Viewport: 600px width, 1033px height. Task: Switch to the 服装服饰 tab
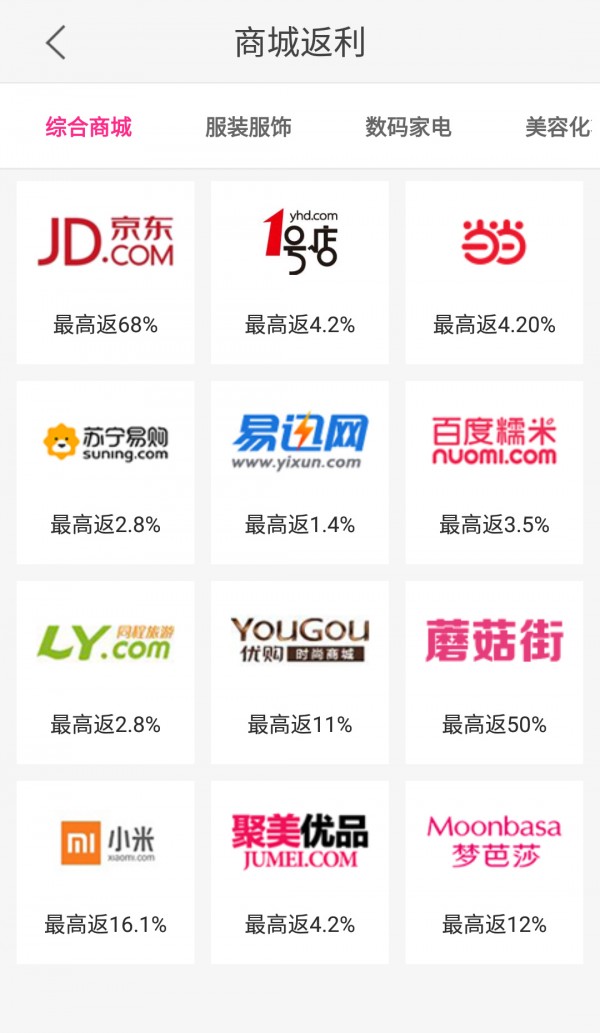click(x=248, y=127)
